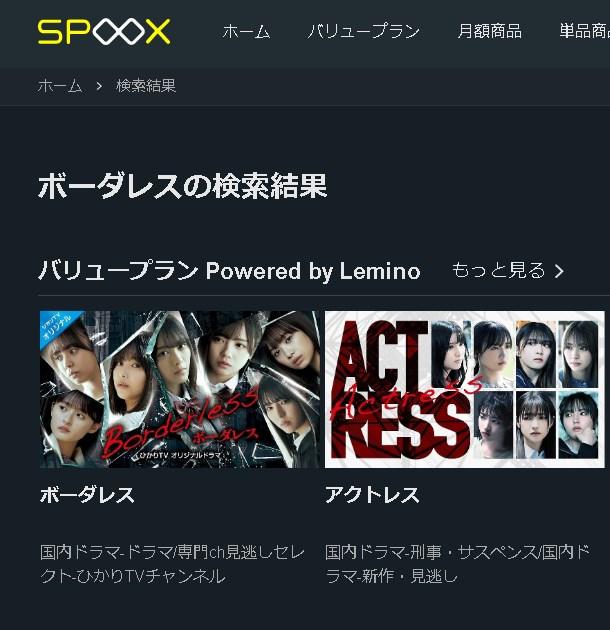Open the アクトレス drama card
Screen dimensions: 610x630
pyautogui.click(x=465, y=389)
